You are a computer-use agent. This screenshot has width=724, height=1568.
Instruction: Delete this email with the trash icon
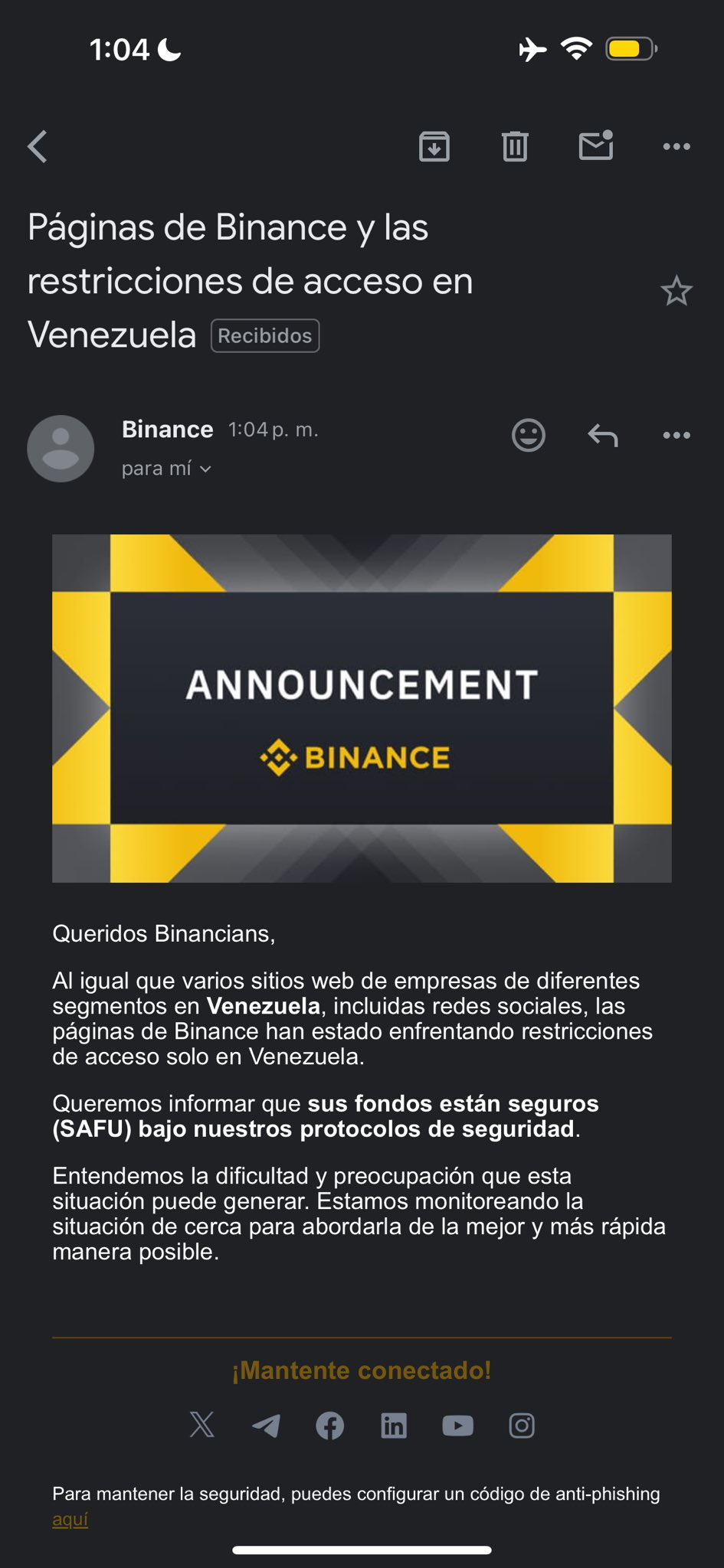point(515,146)
